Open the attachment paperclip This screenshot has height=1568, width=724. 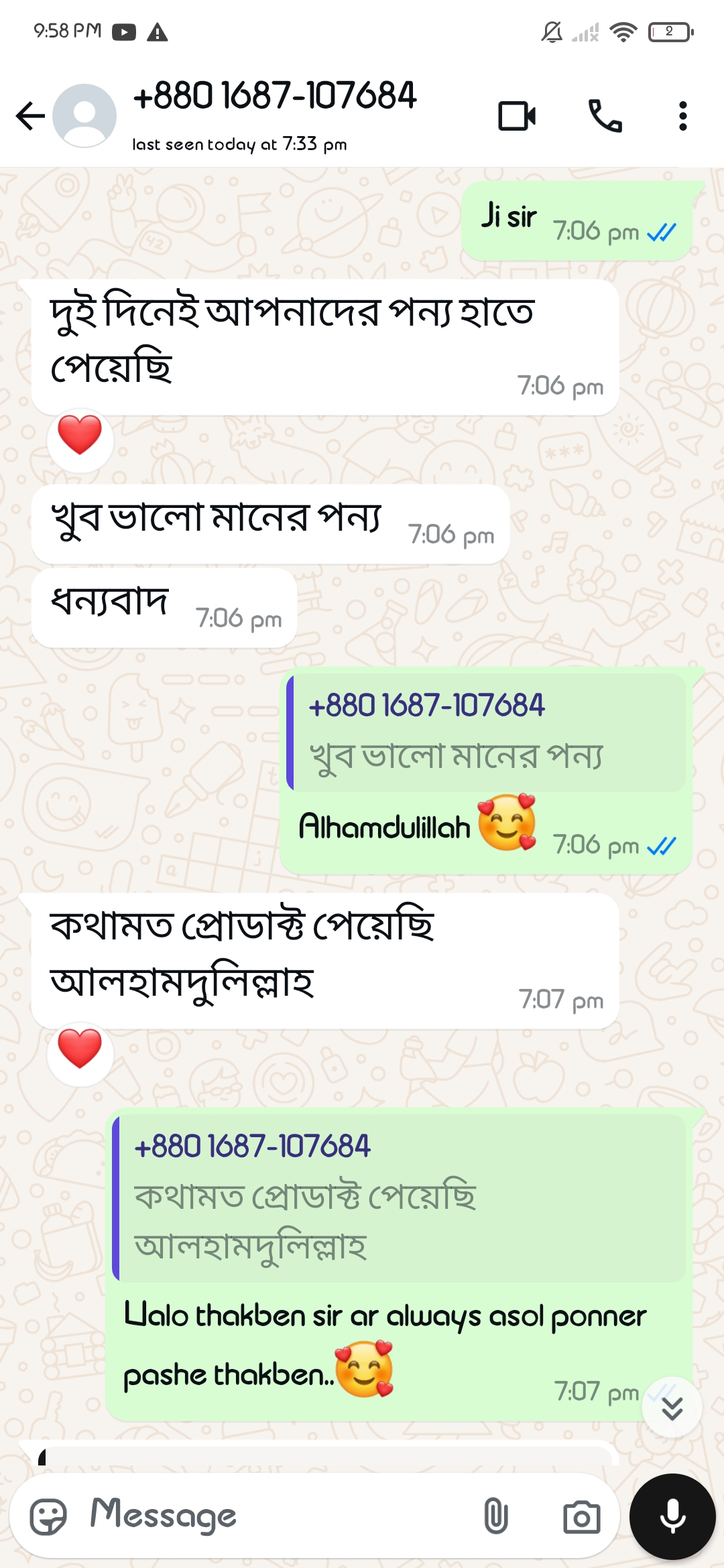(496, 1516)
